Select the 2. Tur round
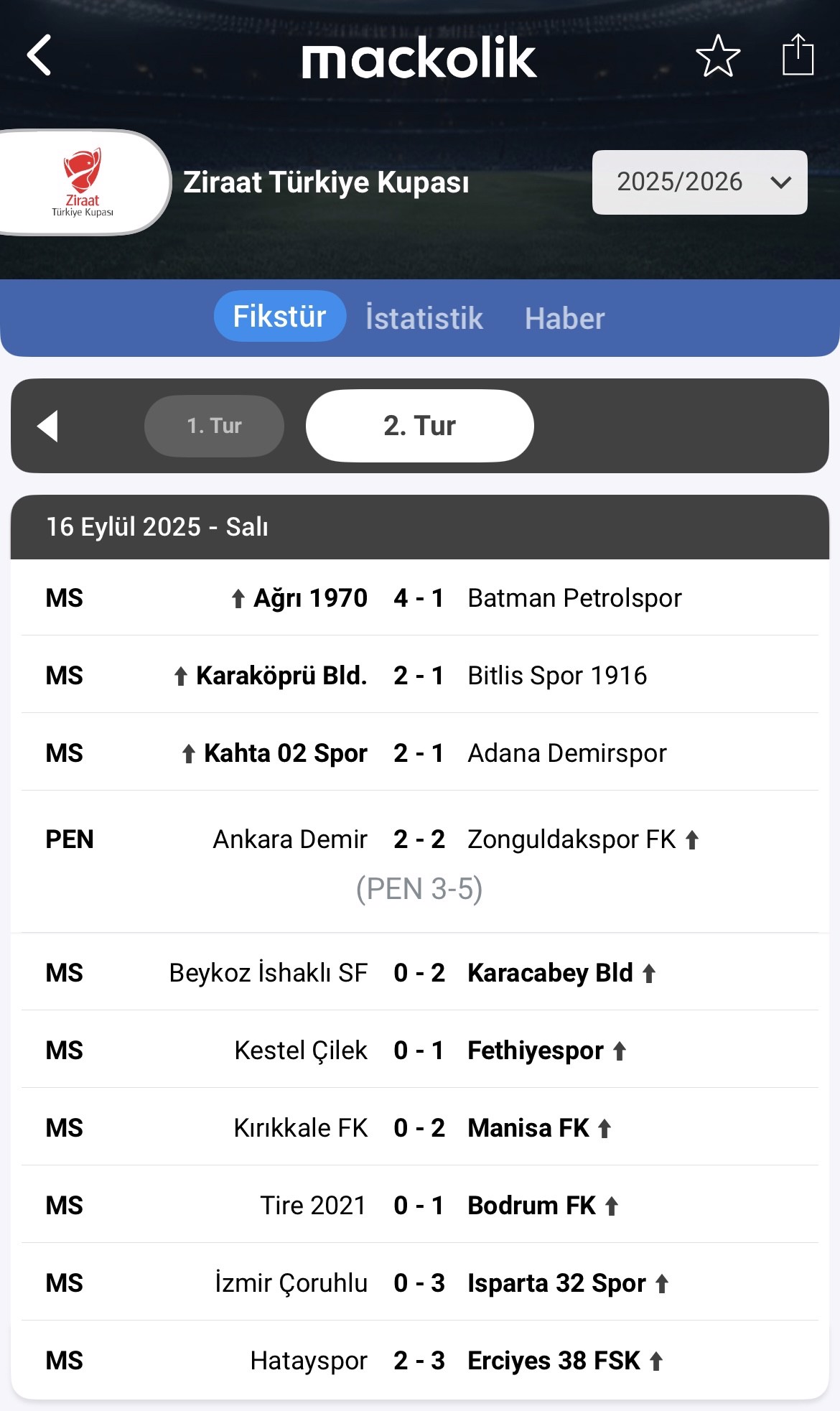Screen dimensions: 840x1411 coord(420,426)
